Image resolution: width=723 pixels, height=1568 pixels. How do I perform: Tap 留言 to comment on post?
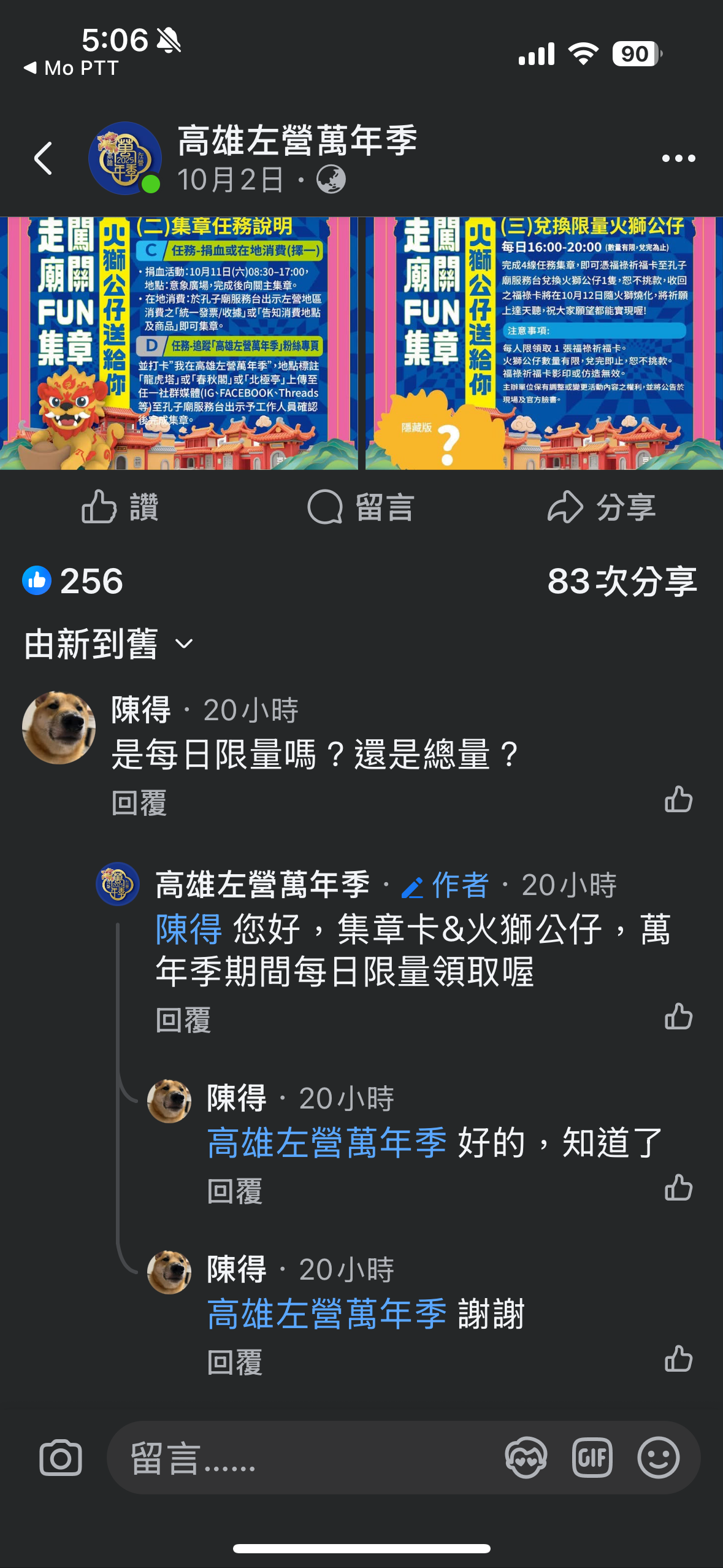click(361, 507)
